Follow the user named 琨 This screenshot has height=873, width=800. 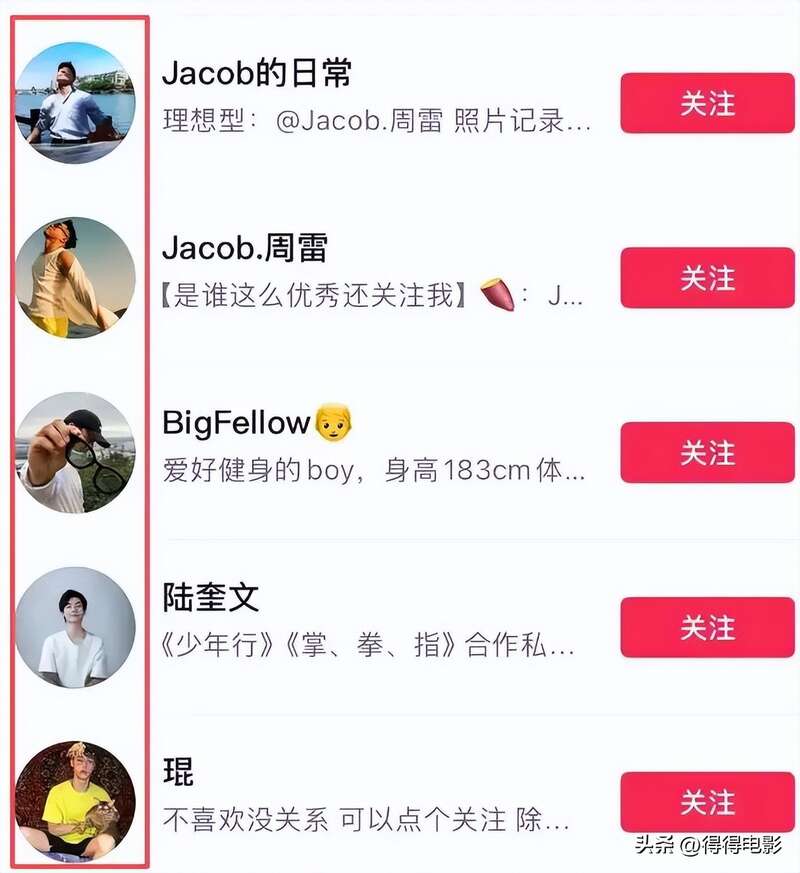tap(707, 802)
